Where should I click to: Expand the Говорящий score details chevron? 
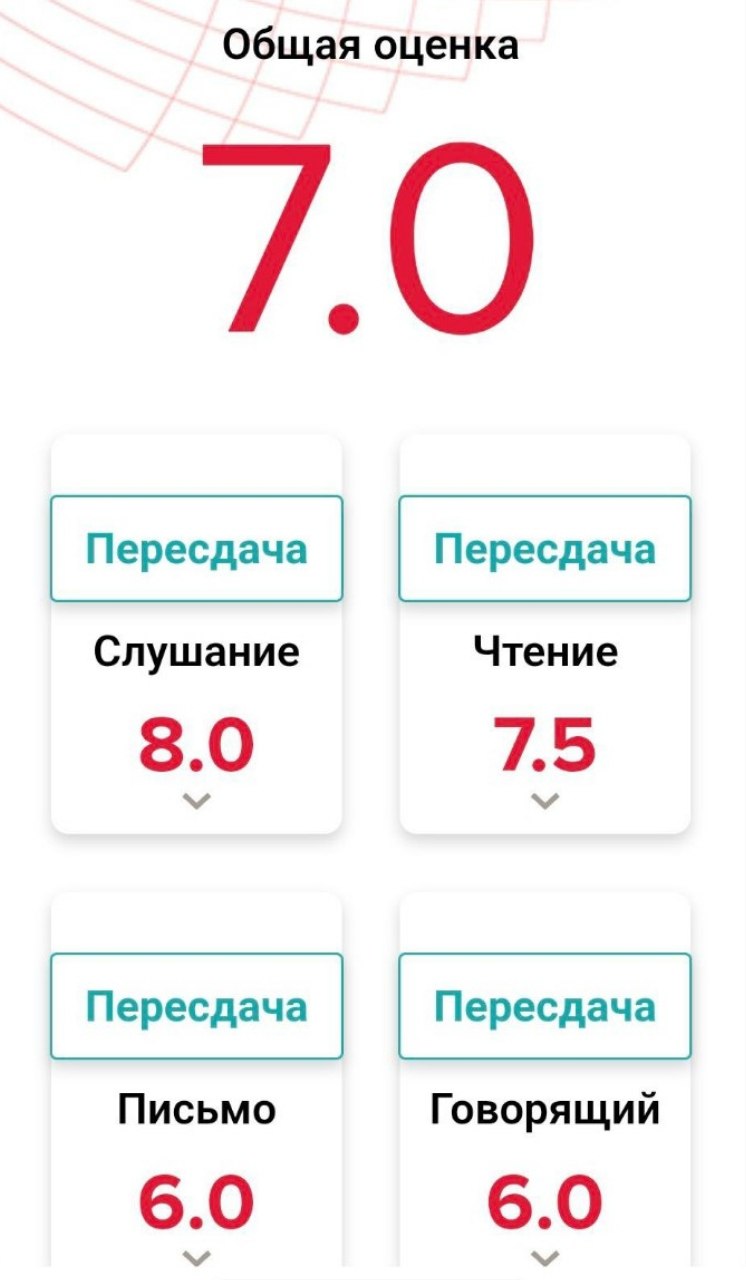pyautogui.click(x=545, y=1257)
